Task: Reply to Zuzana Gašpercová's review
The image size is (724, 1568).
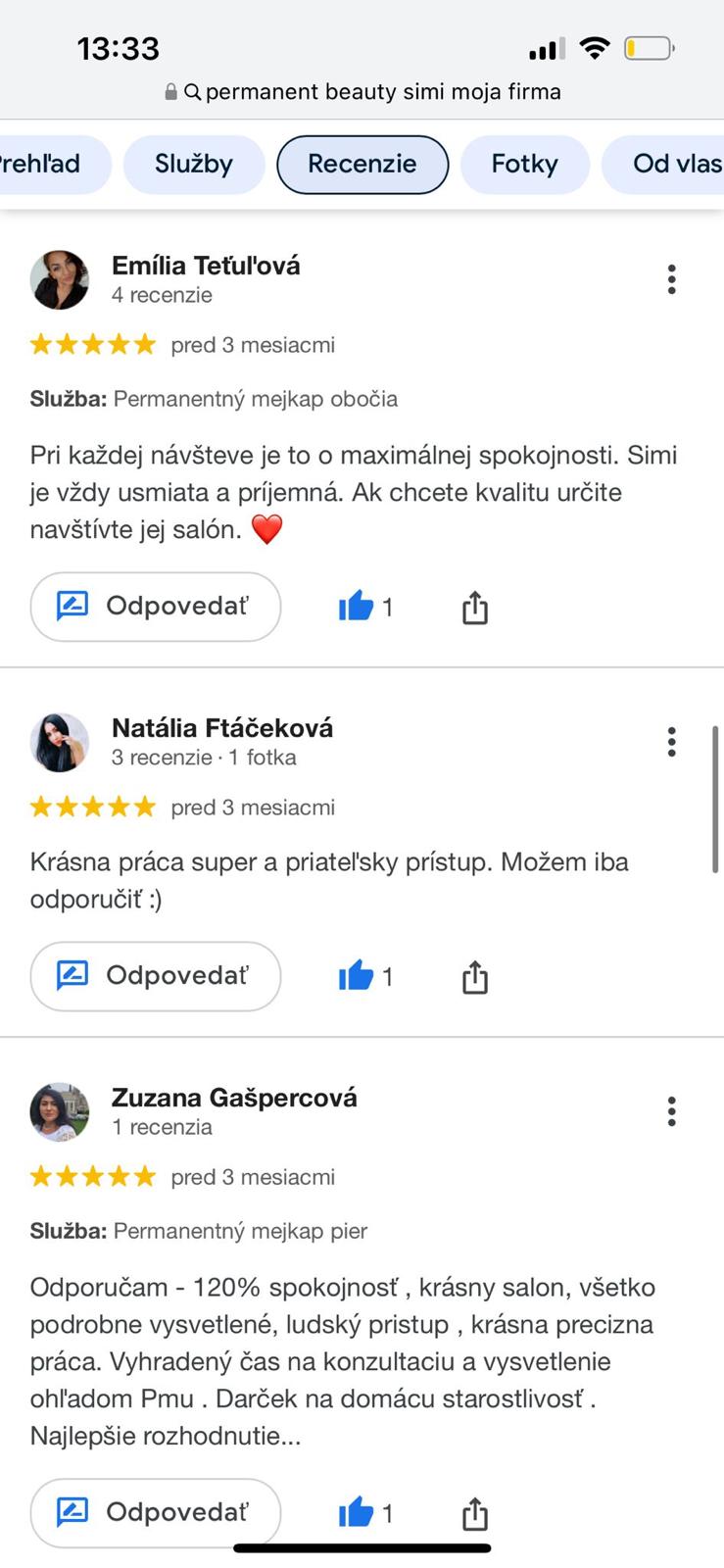Action: tap(156, 1512)
